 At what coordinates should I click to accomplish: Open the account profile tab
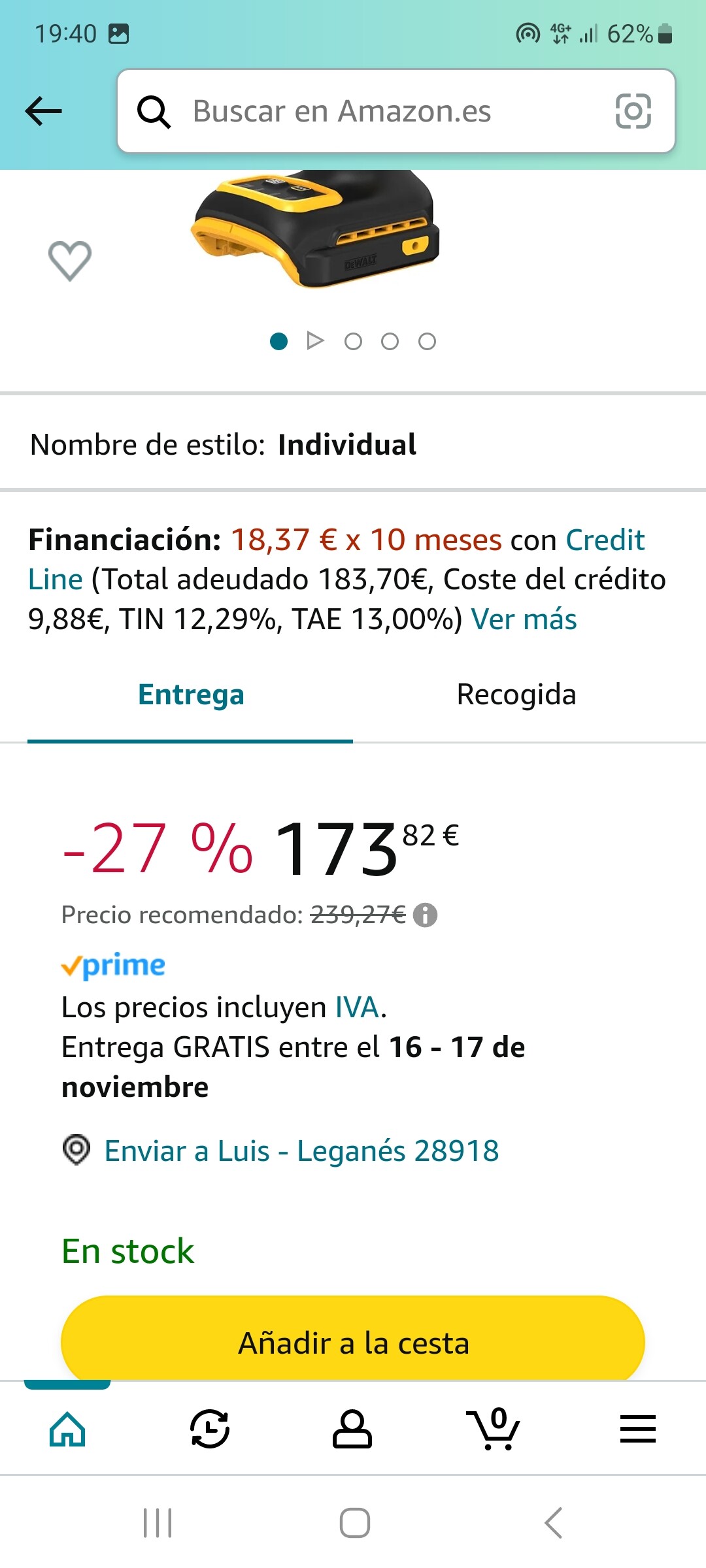point(352,1429)
